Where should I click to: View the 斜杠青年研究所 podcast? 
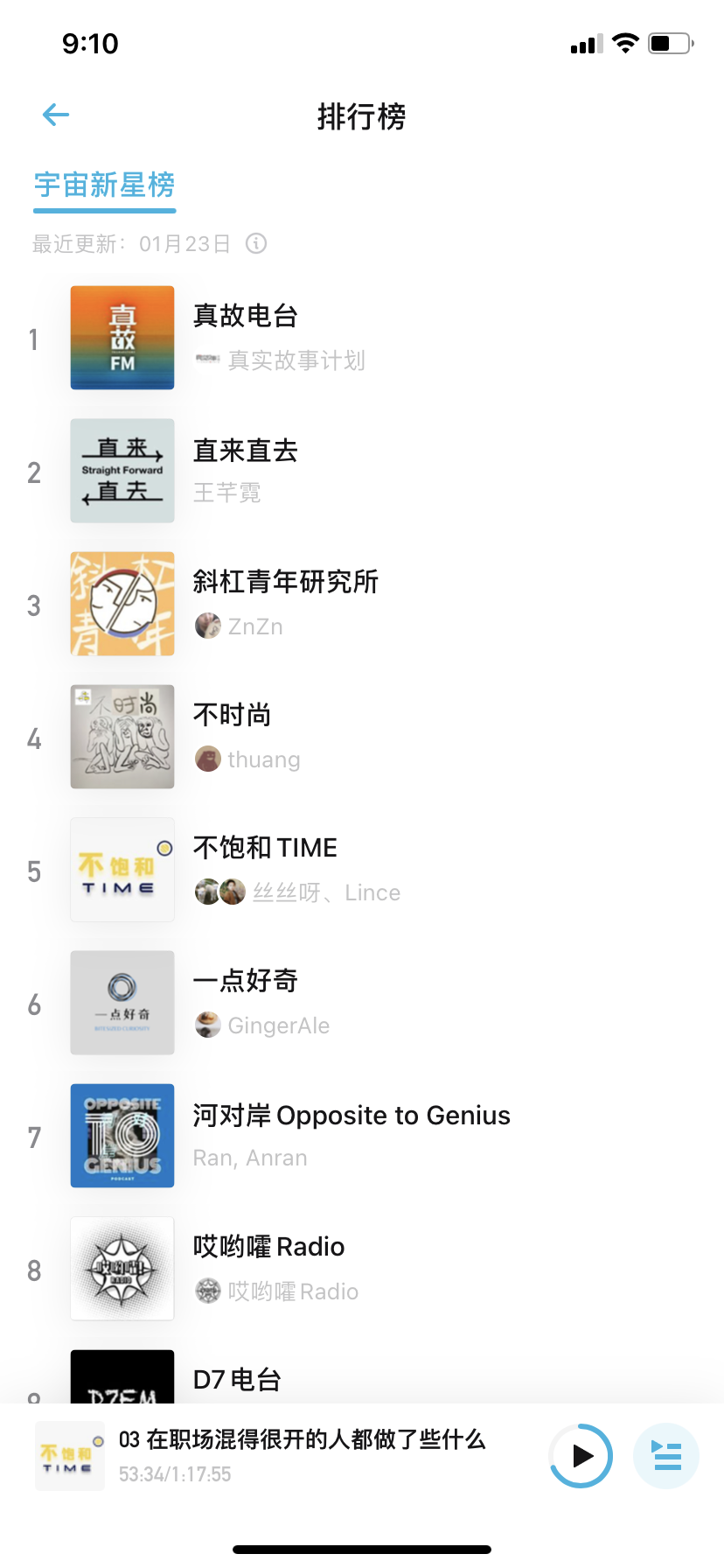pos(285,582)
